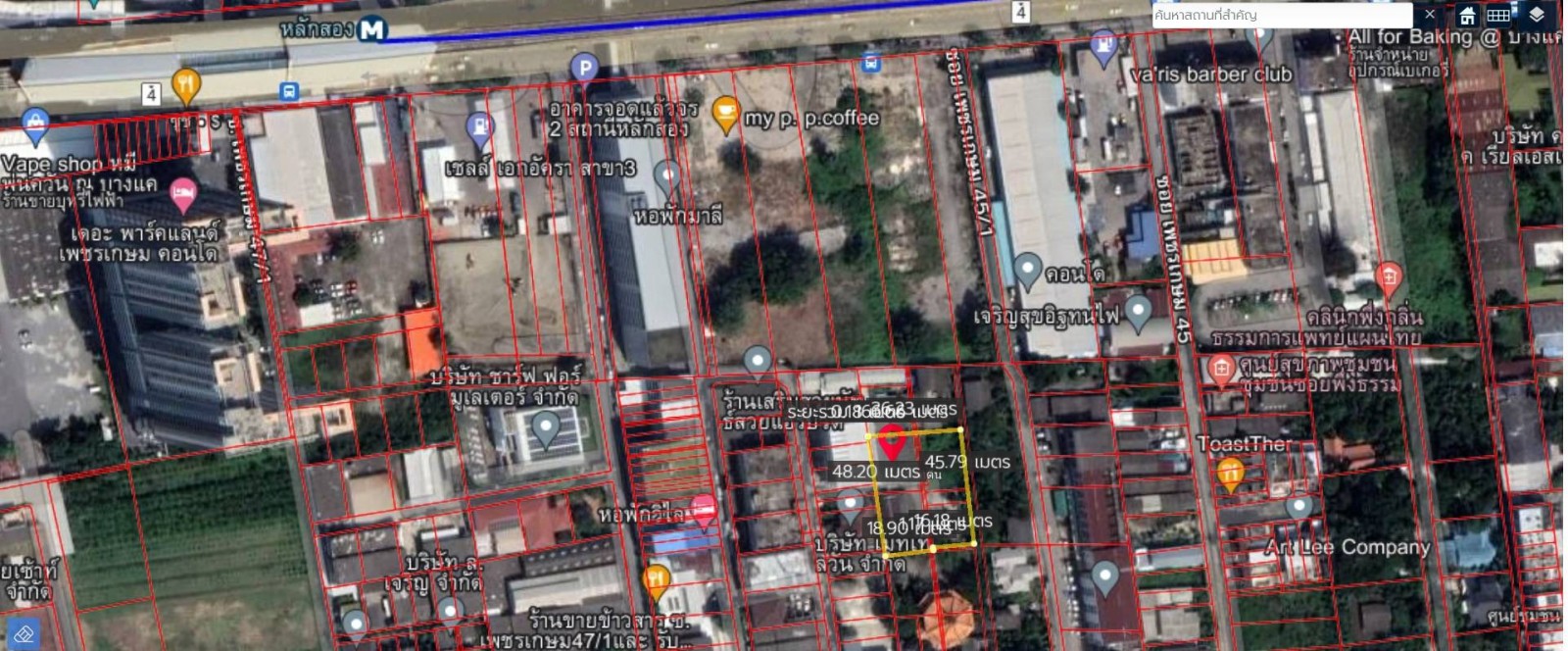Open the ToastTher restaurant marker

tap(1230, 475)
